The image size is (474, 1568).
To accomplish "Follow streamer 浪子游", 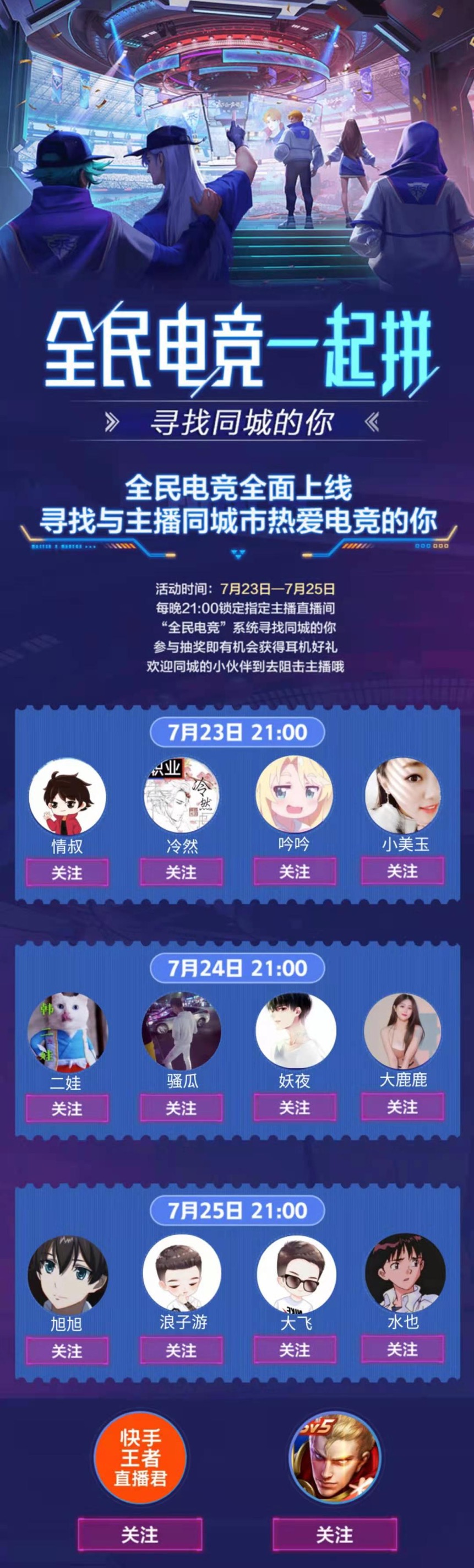I will (181, 1350).
